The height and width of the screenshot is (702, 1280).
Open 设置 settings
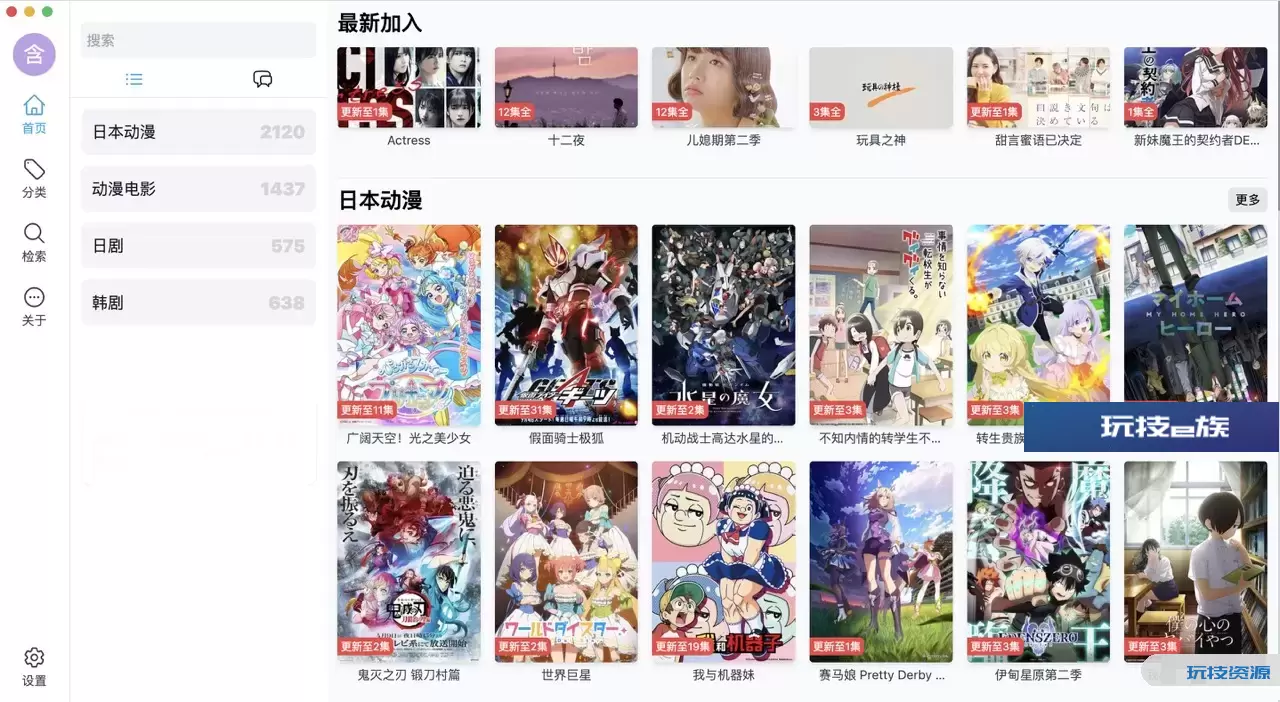(34, 666)
